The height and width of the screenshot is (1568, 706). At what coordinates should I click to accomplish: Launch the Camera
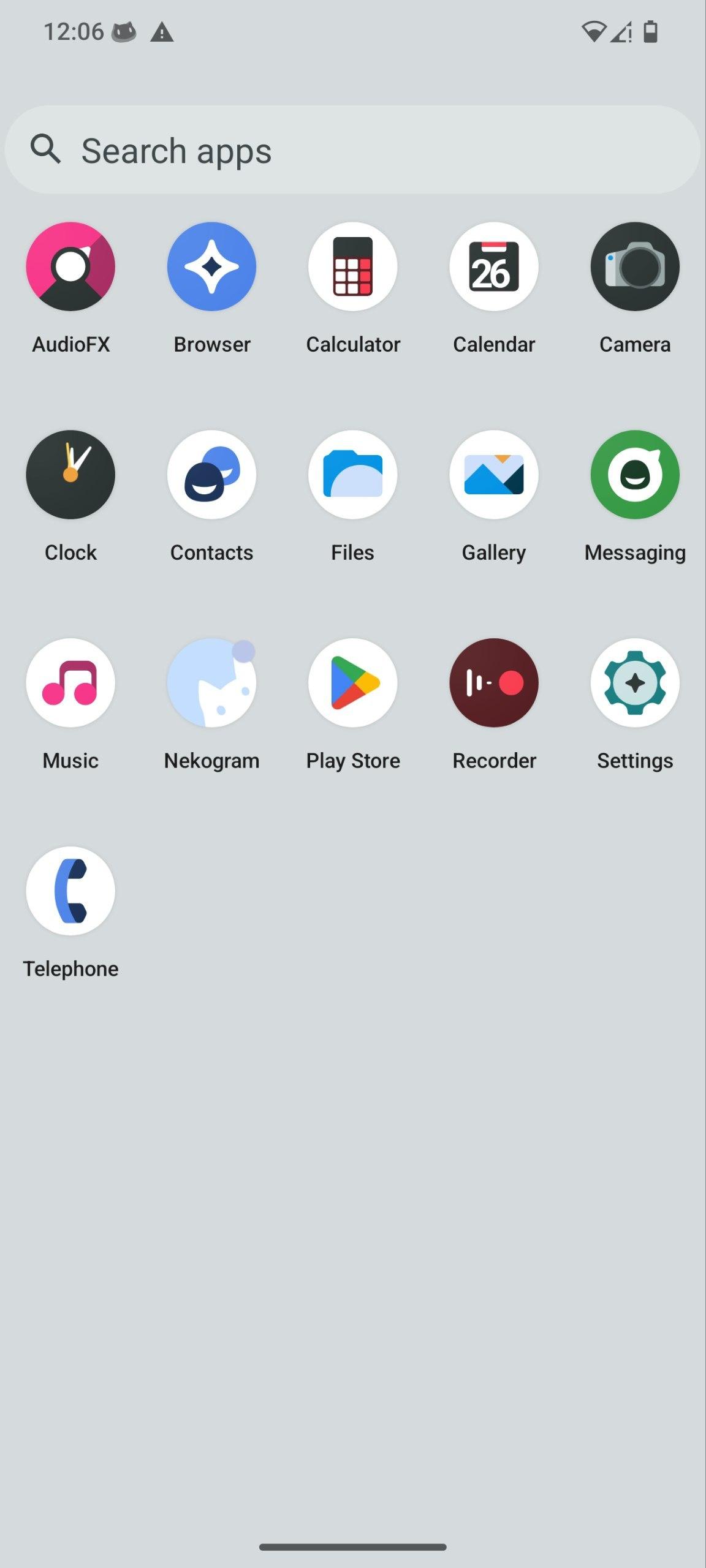click(635, 266)
